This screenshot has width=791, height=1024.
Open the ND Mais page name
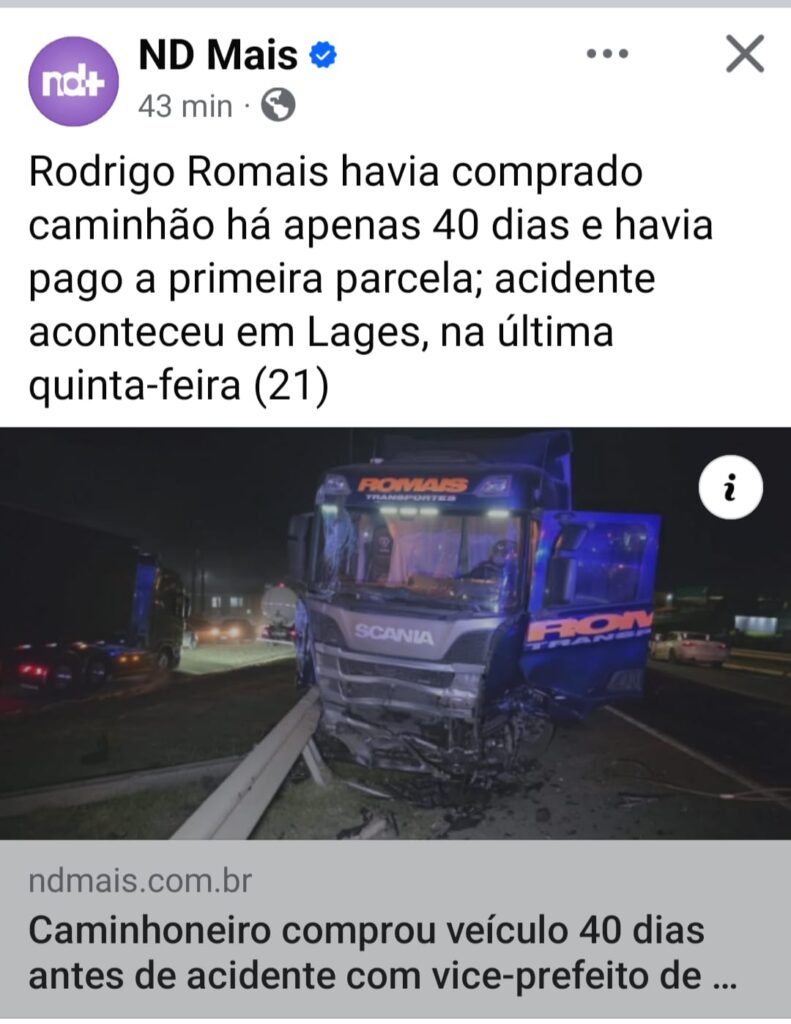(218, 55)
